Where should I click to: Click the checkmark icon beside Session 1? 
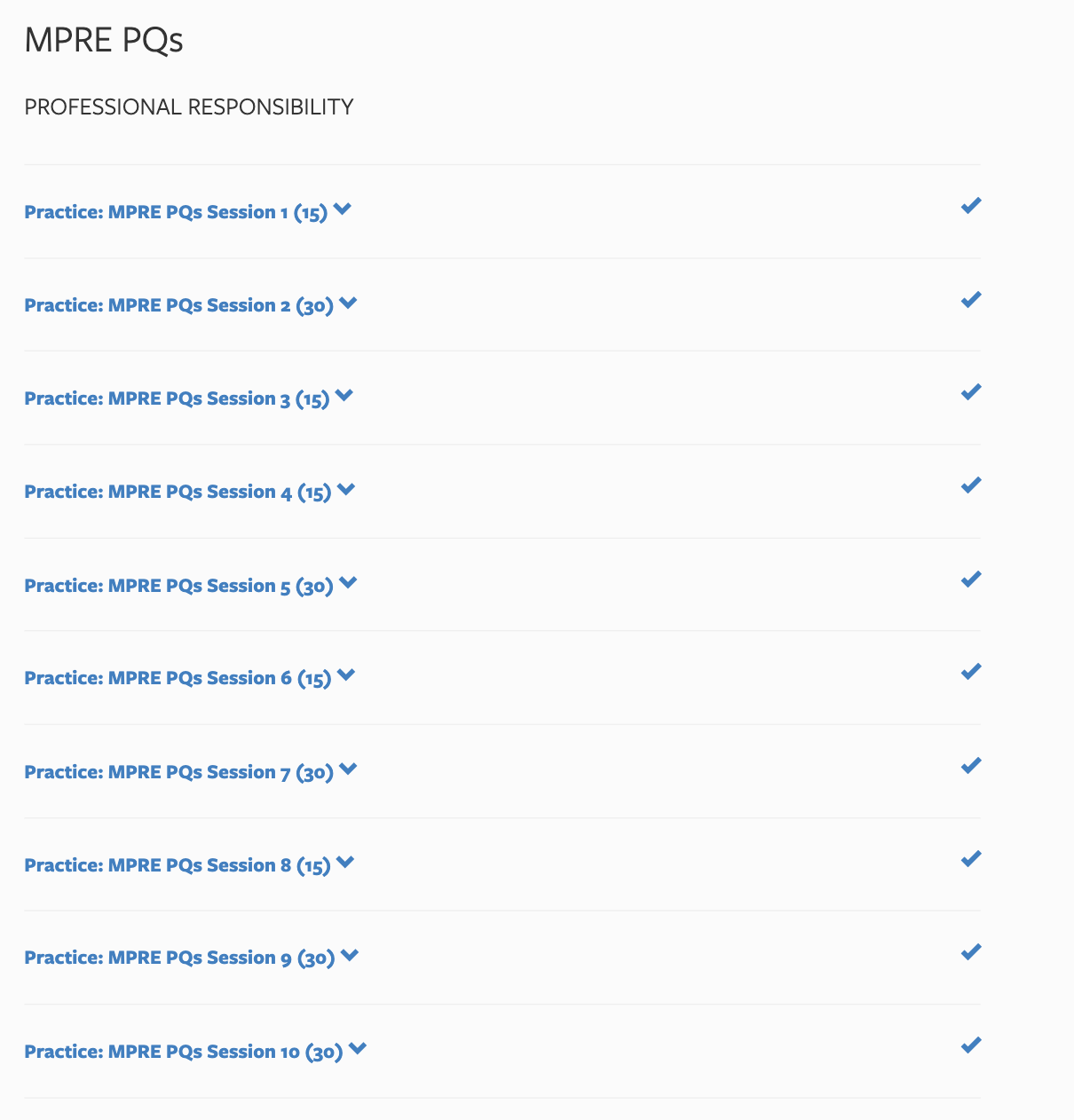pos(971,206)
